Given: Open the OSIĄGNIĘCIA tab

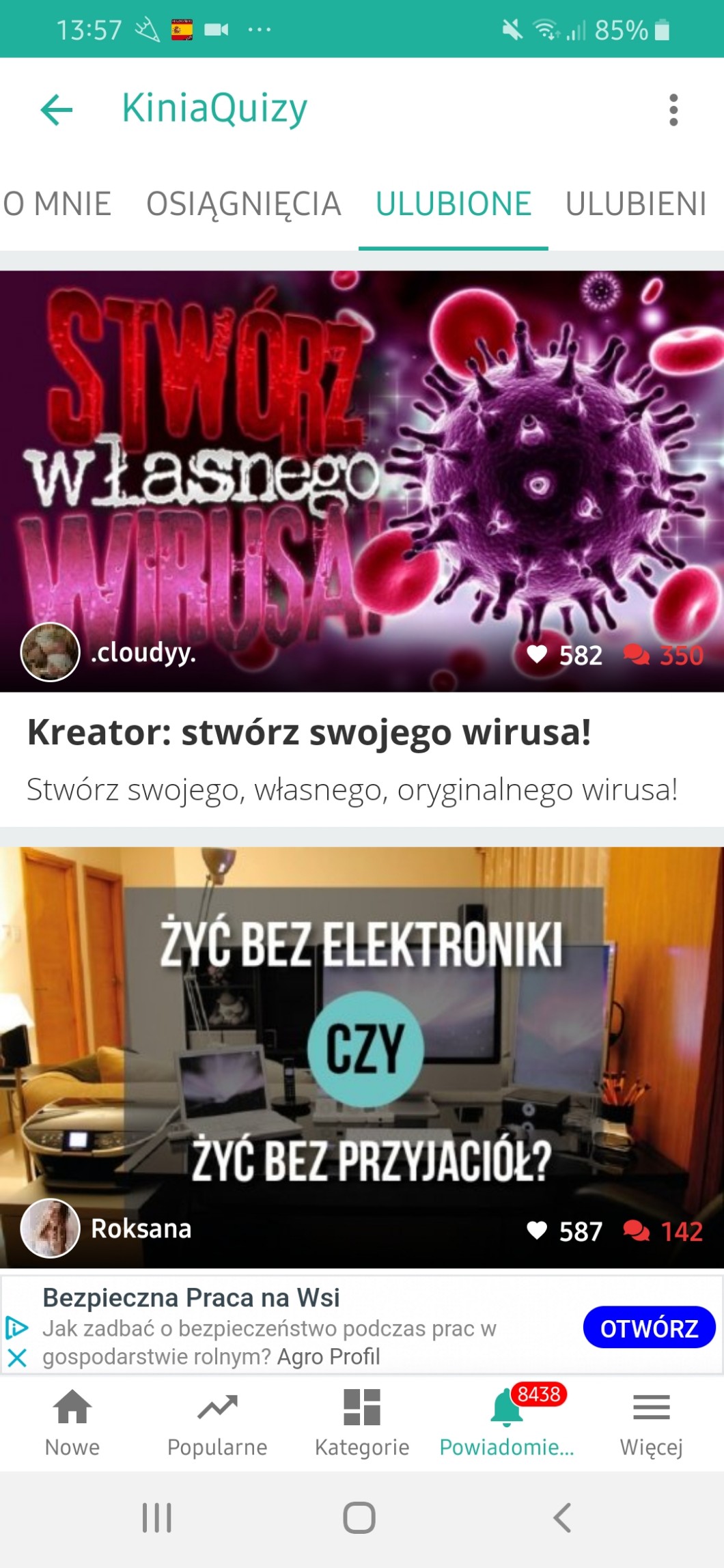Looking at the screenshot, I should pyautogui.click(x=243, y=204).
